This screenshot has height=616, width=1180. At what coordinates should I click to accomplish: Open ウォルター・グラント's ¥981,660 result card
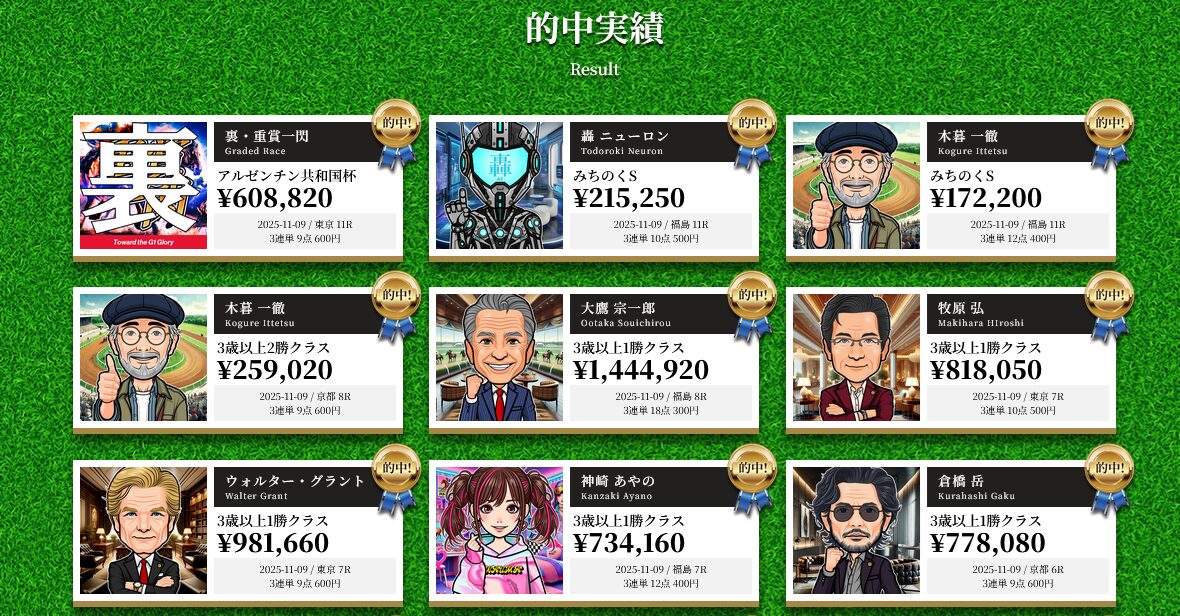[238, 531]
